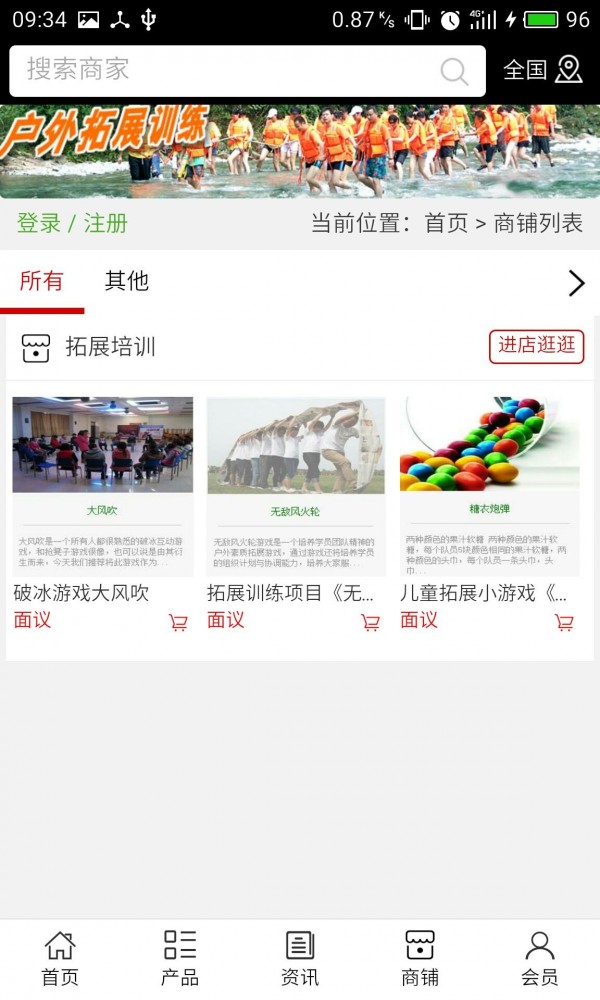Select the 所有 category tab

pyautogui.click(x=41, y=281)
